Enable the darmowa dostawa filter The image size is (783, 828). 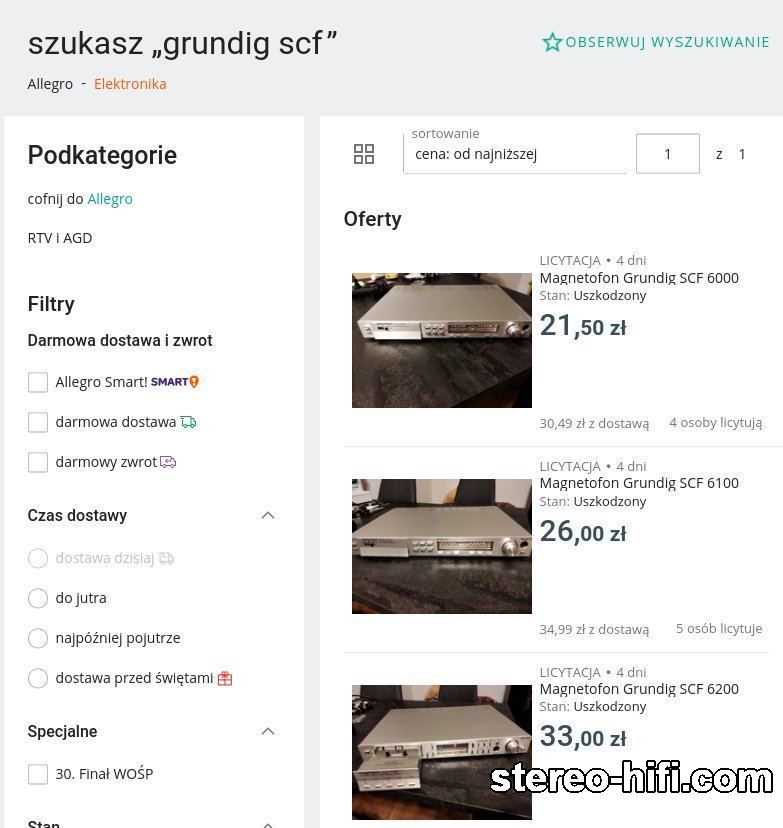[x=38, y=422]
